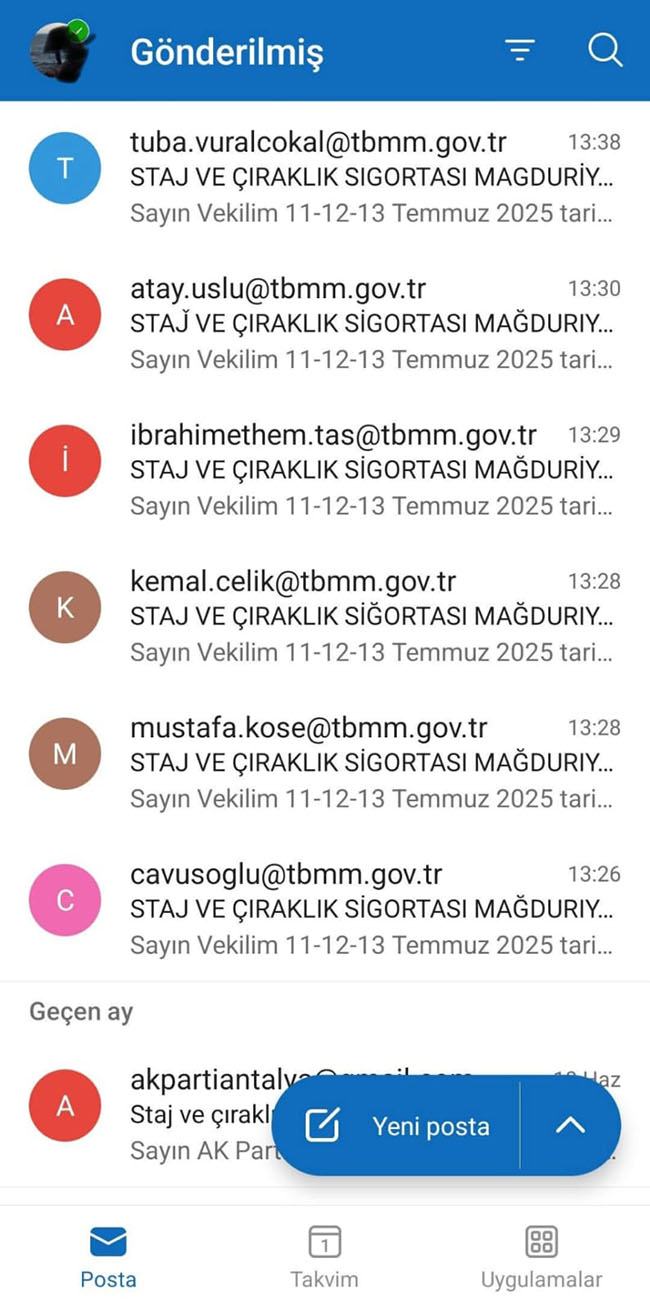Switch to the Takvim tab
This screenshot has width=650, height=1311.
point(324,1257)
